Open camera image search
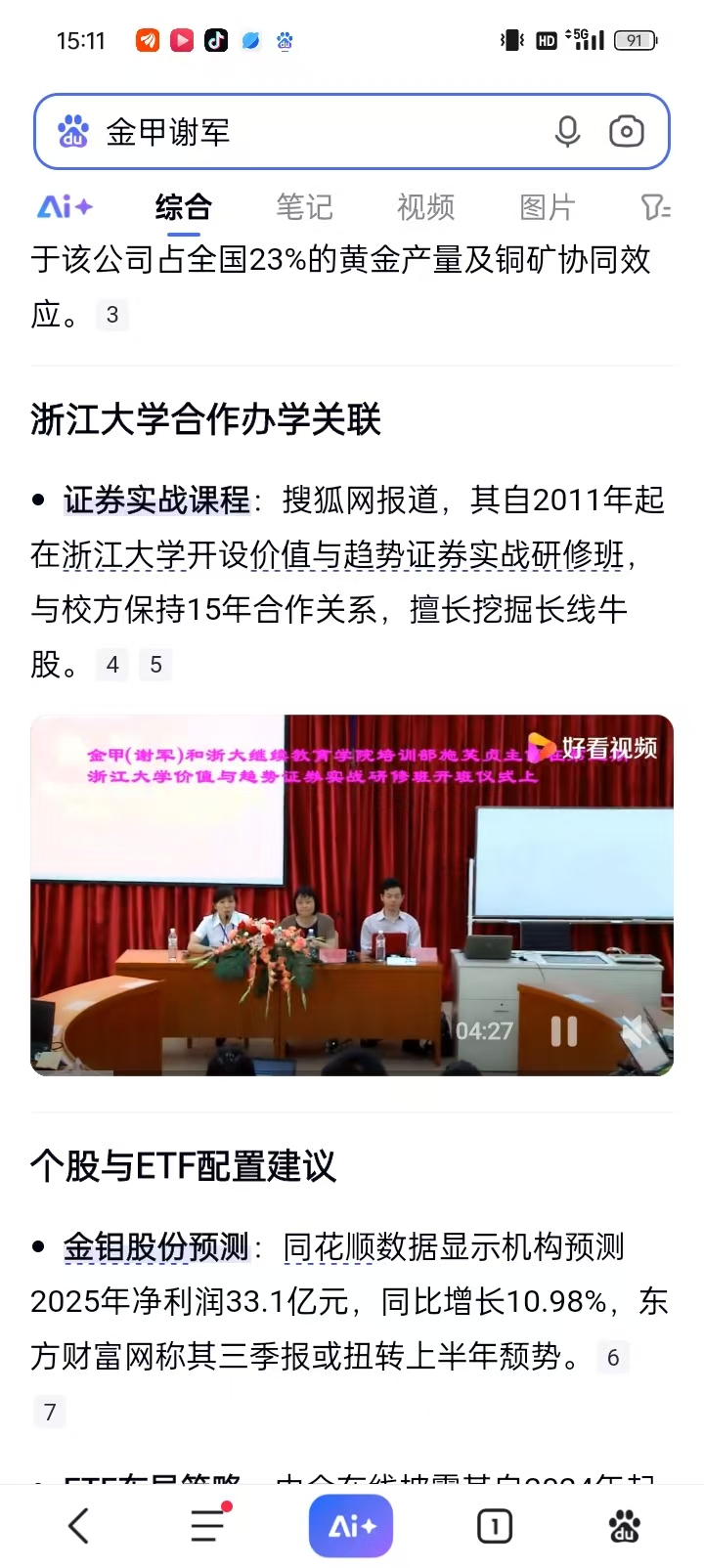The height and width of the screenshot is (1568, 704). [626, 132]
